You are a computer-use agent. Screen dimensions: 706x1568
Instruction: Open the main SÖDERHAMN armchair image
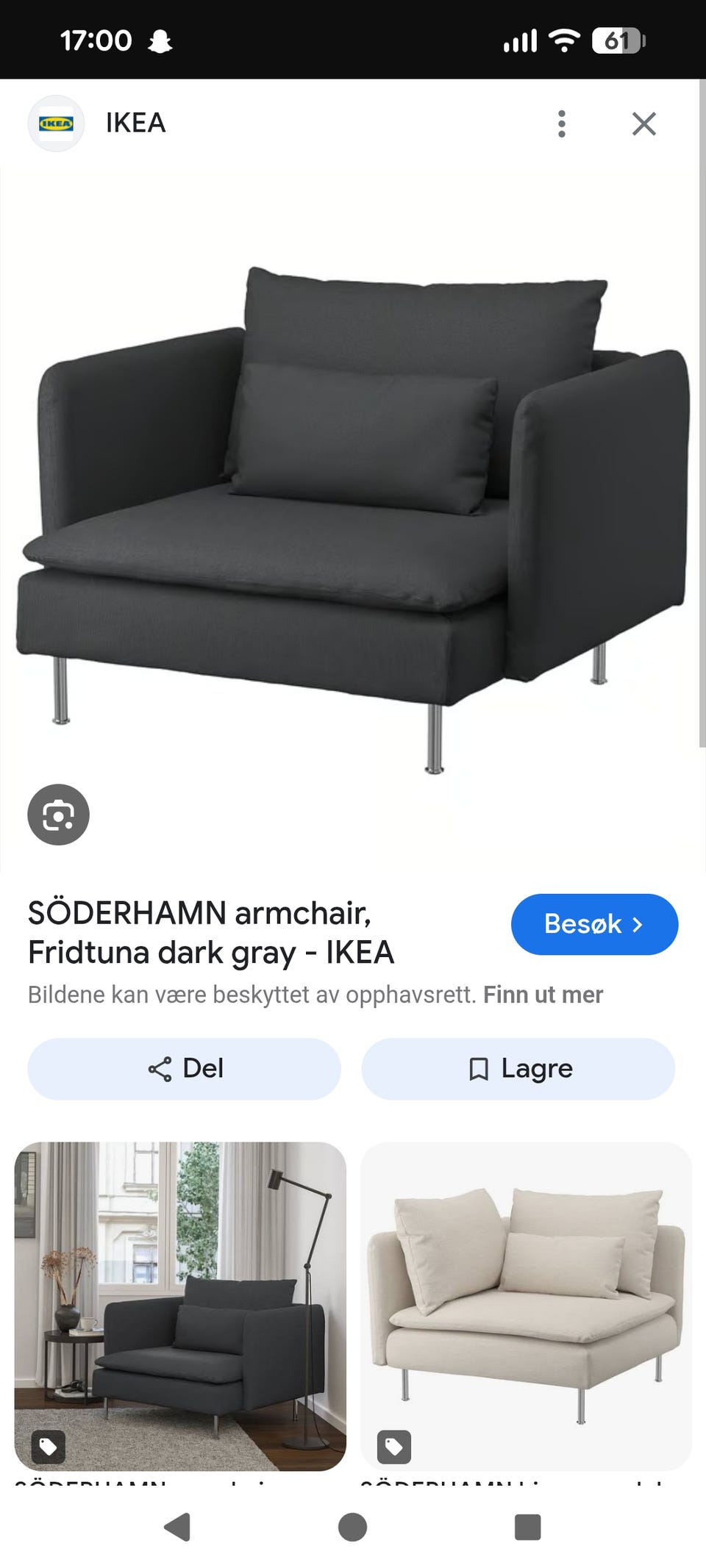(x=353, y=515)
